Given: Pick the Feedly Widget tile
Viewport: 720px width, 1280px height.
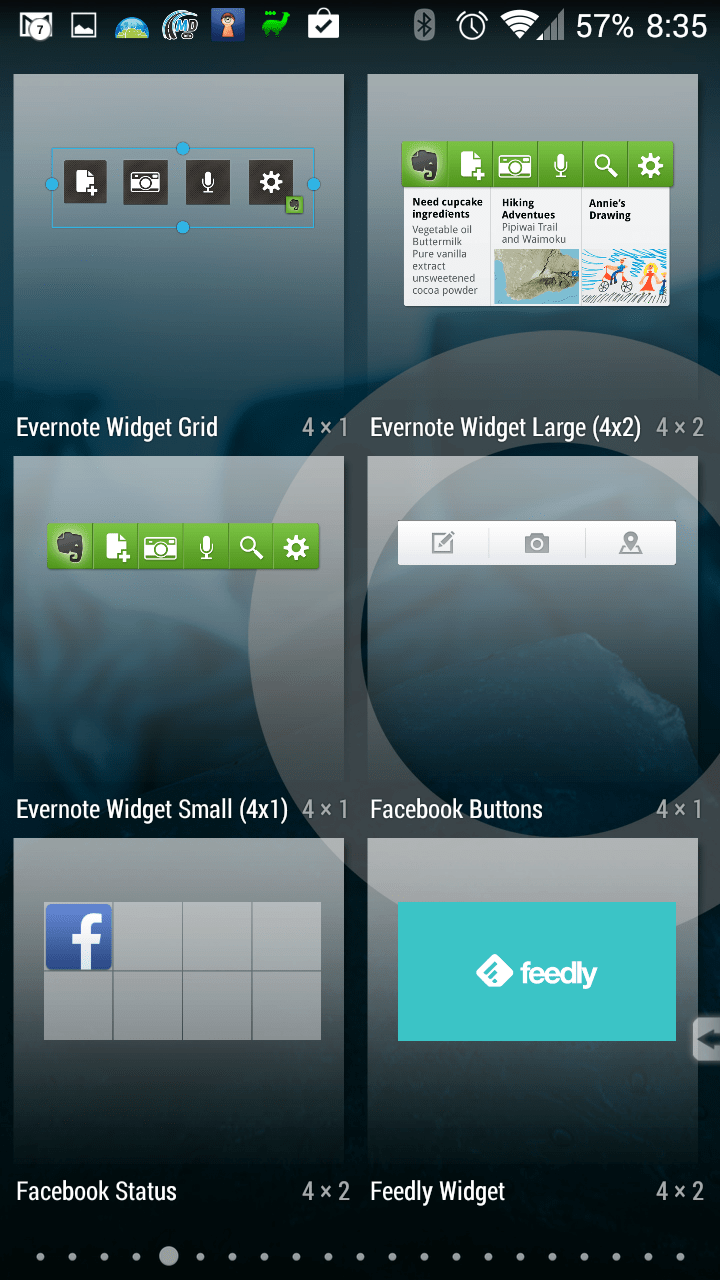Looking at the screenshot, I should 533,1024.
